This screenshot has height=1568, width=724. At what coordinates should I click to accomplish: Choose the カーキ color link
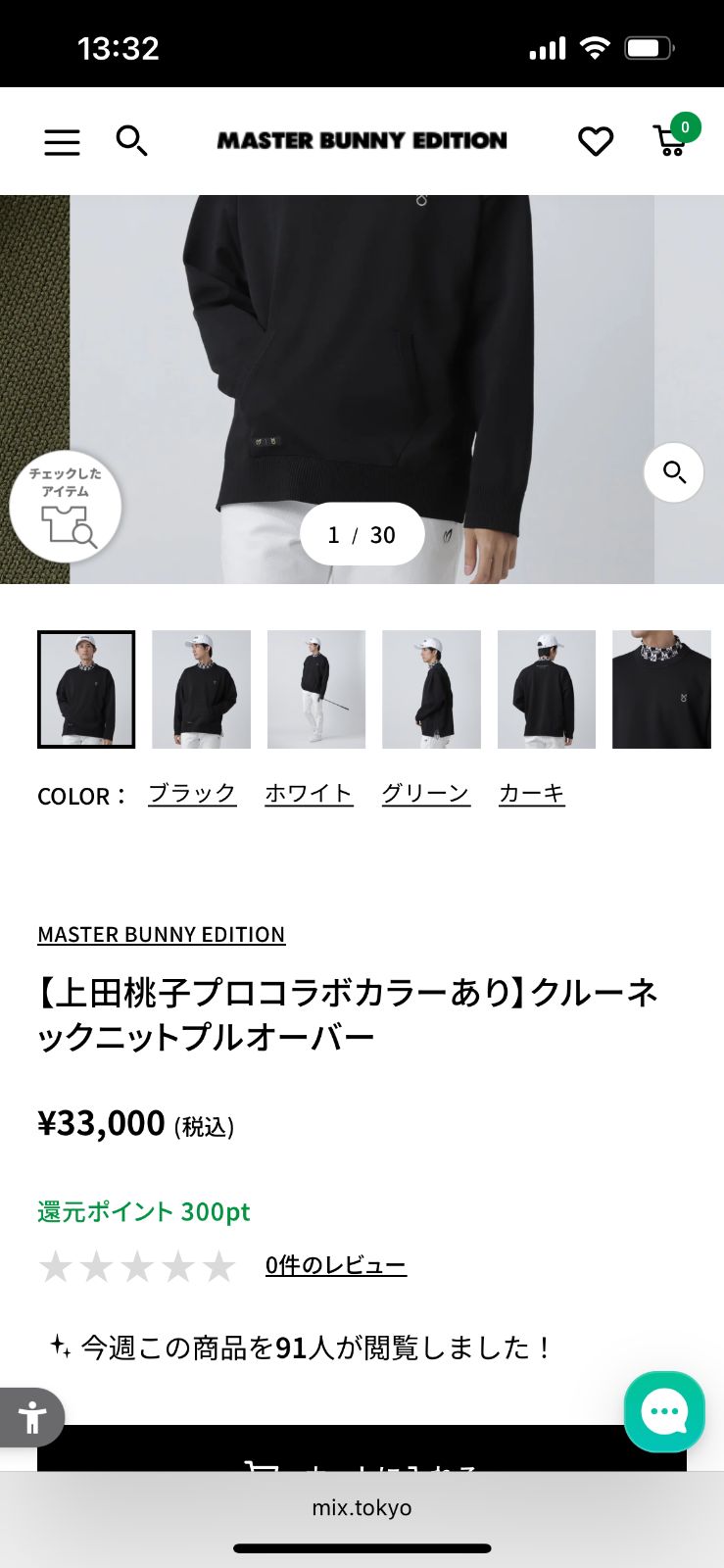coord(531,793)
